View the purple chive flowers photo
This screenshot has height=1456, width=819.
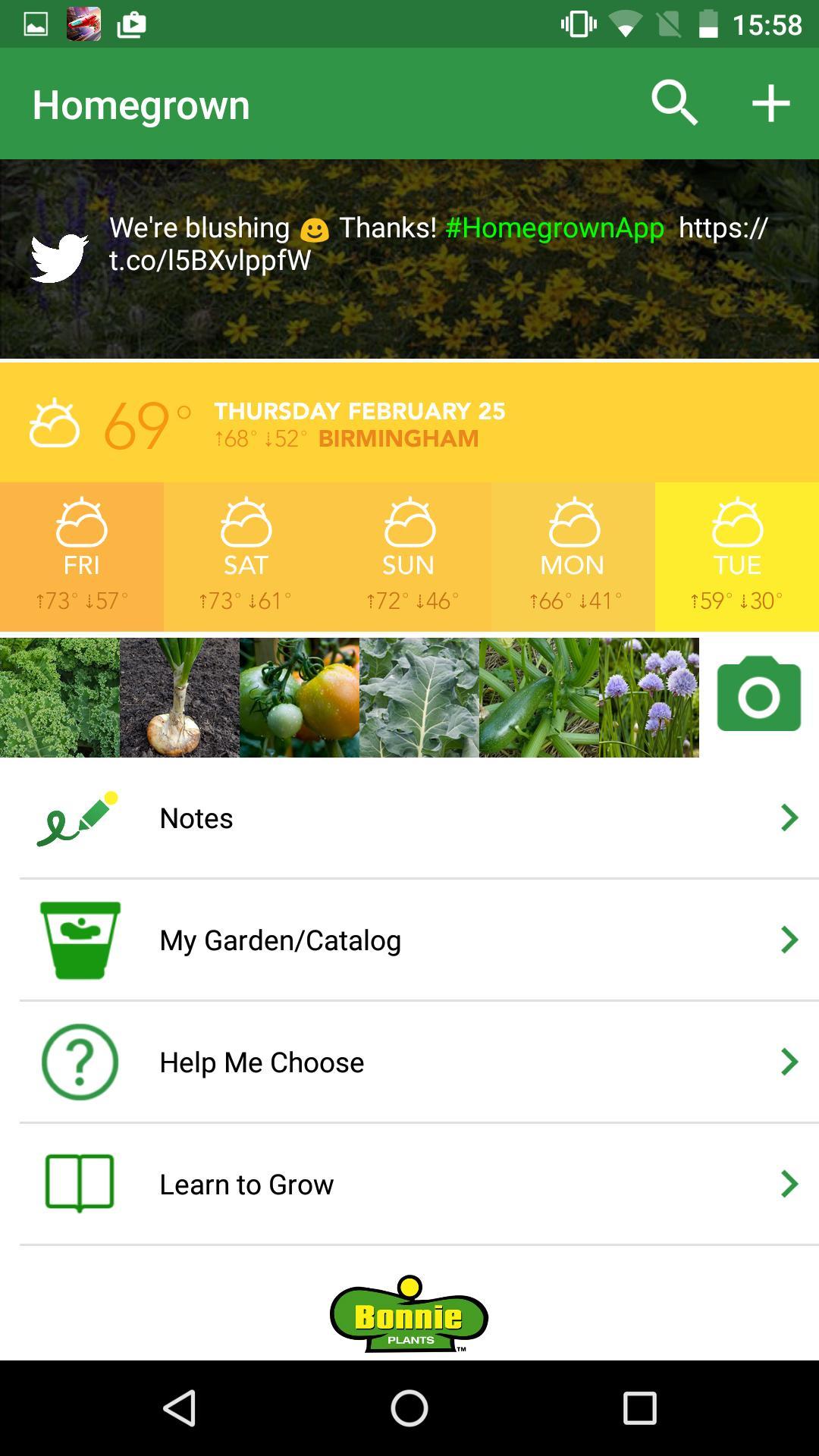tap(649, 698)
